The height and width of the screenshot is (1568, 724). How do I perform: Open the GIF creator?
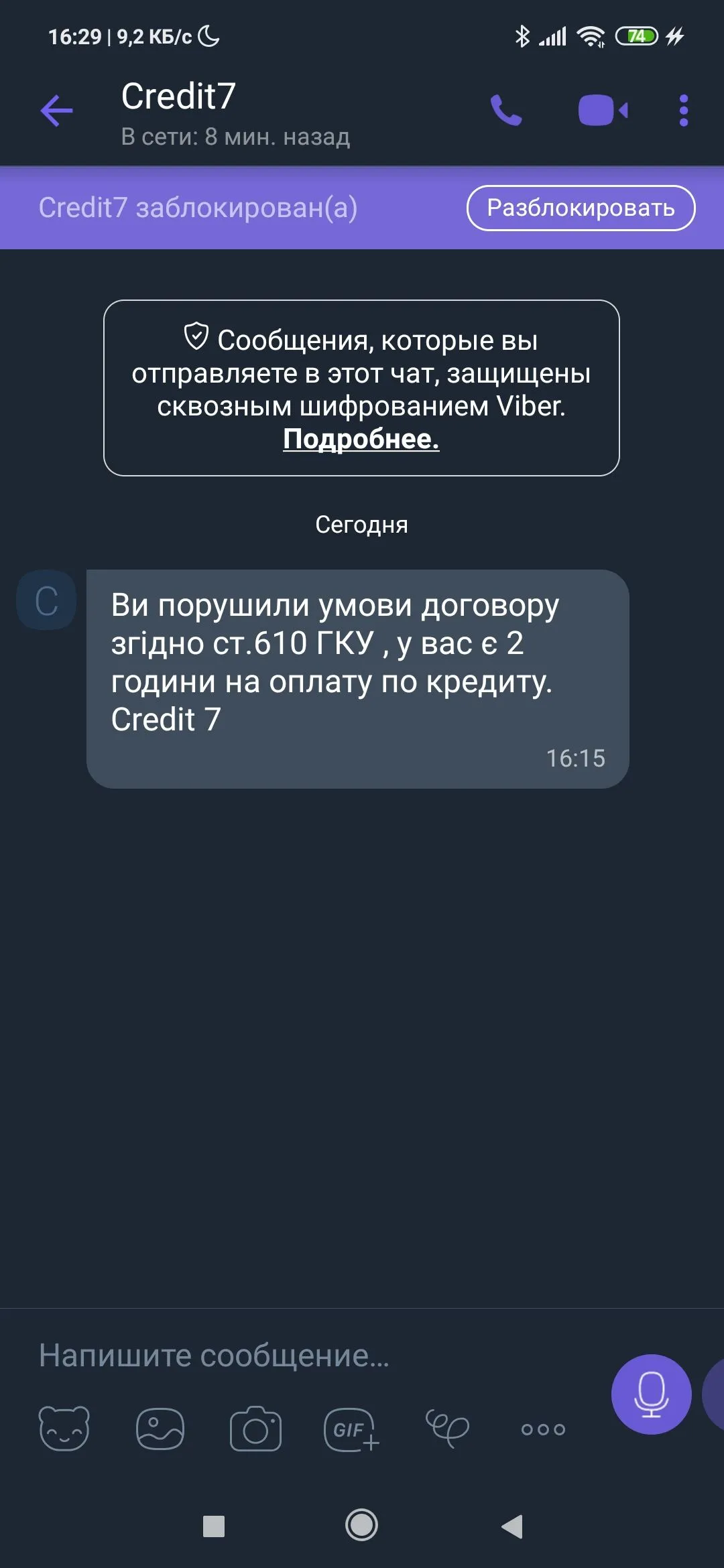351,1429
